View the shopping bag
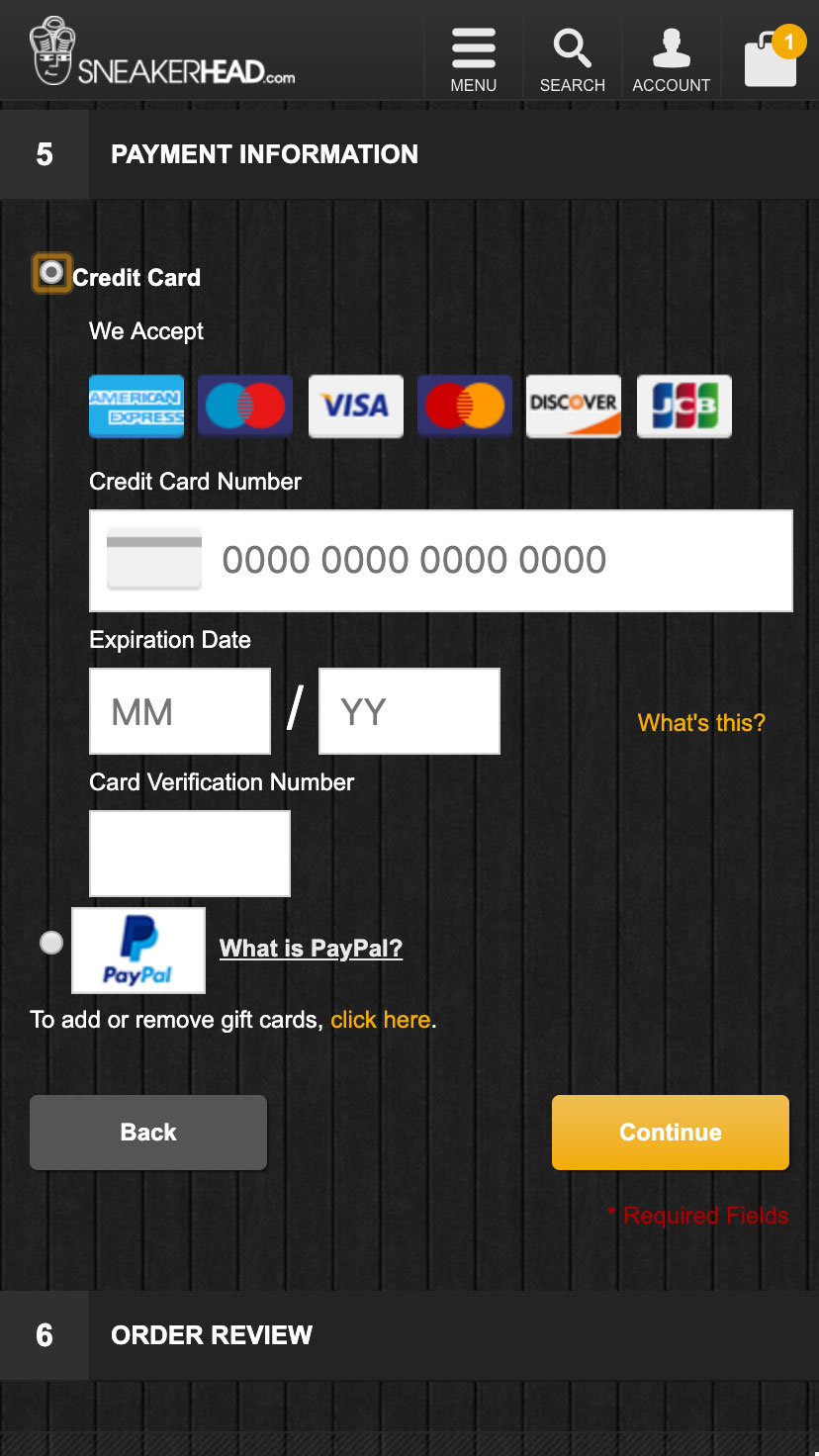This screenshot has width=819, height=1456. point(771,57)
